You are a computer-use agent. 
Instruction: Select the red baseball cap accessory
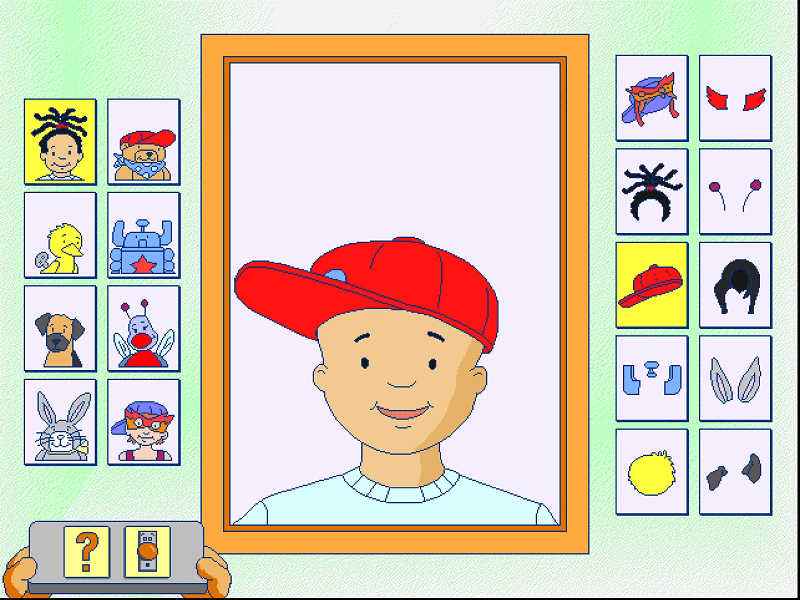coord(652,285)
